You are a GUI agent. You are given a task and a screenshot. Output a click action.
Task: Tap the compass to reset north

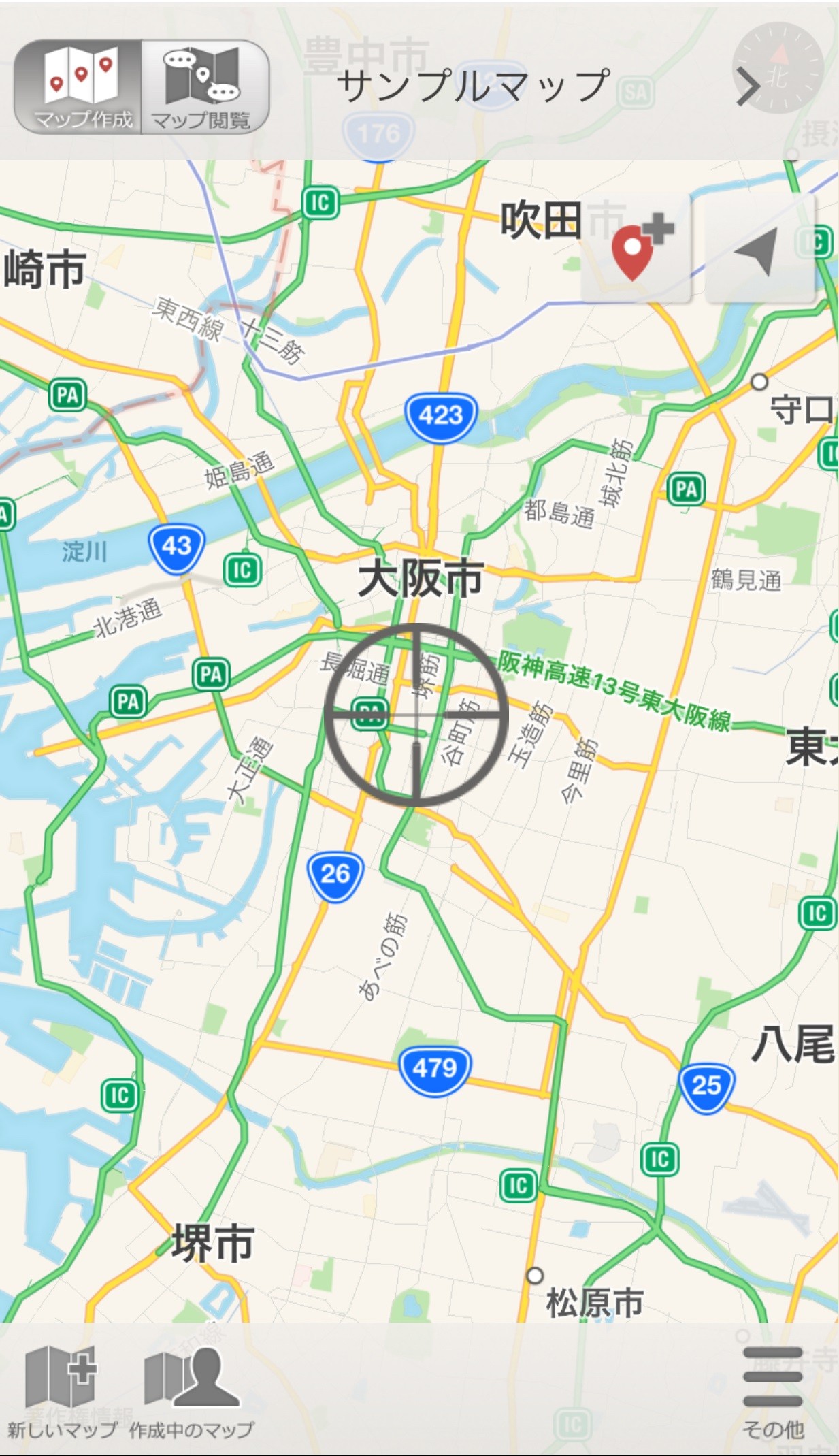pos(778,68)
